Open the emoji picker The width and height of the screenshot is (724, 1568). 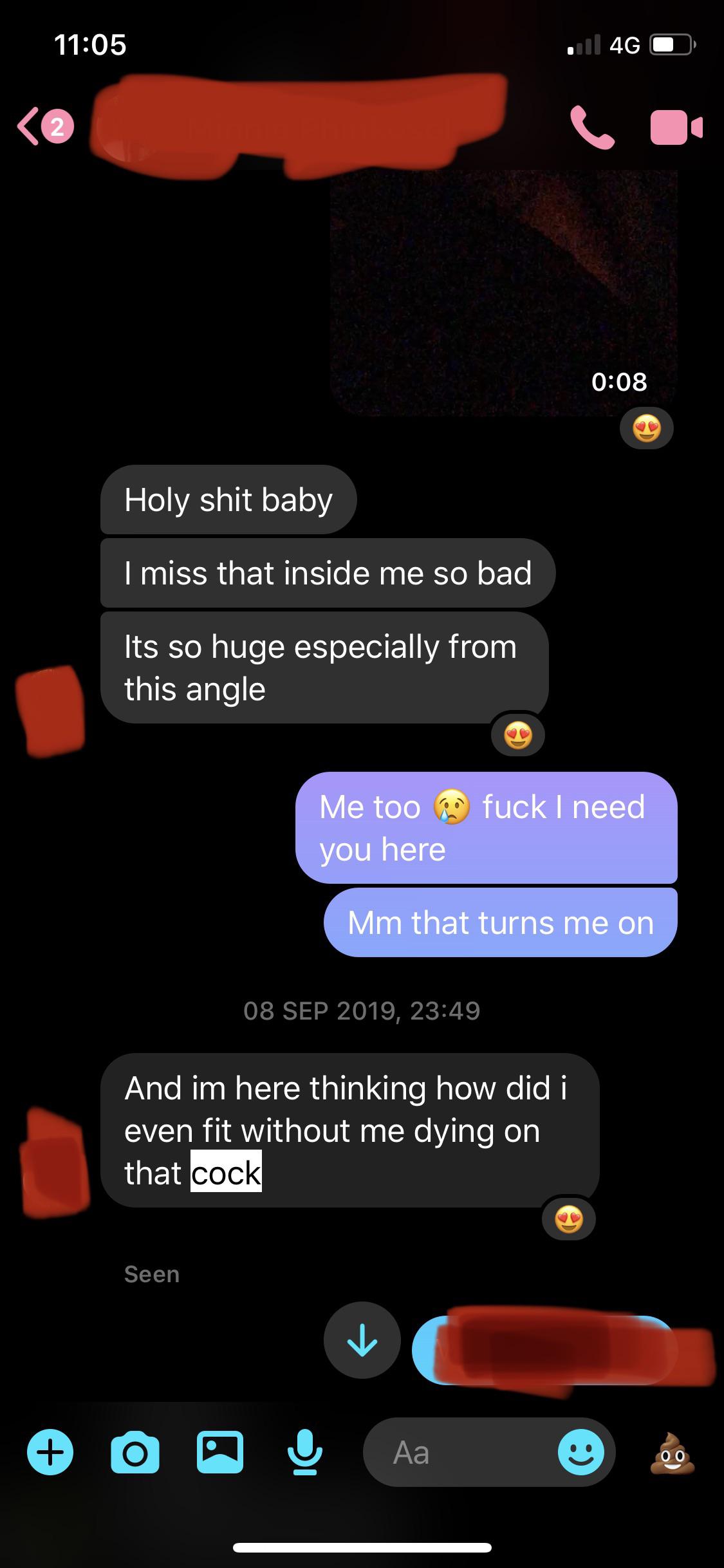pyautogui.click(x=580, y=1452)
